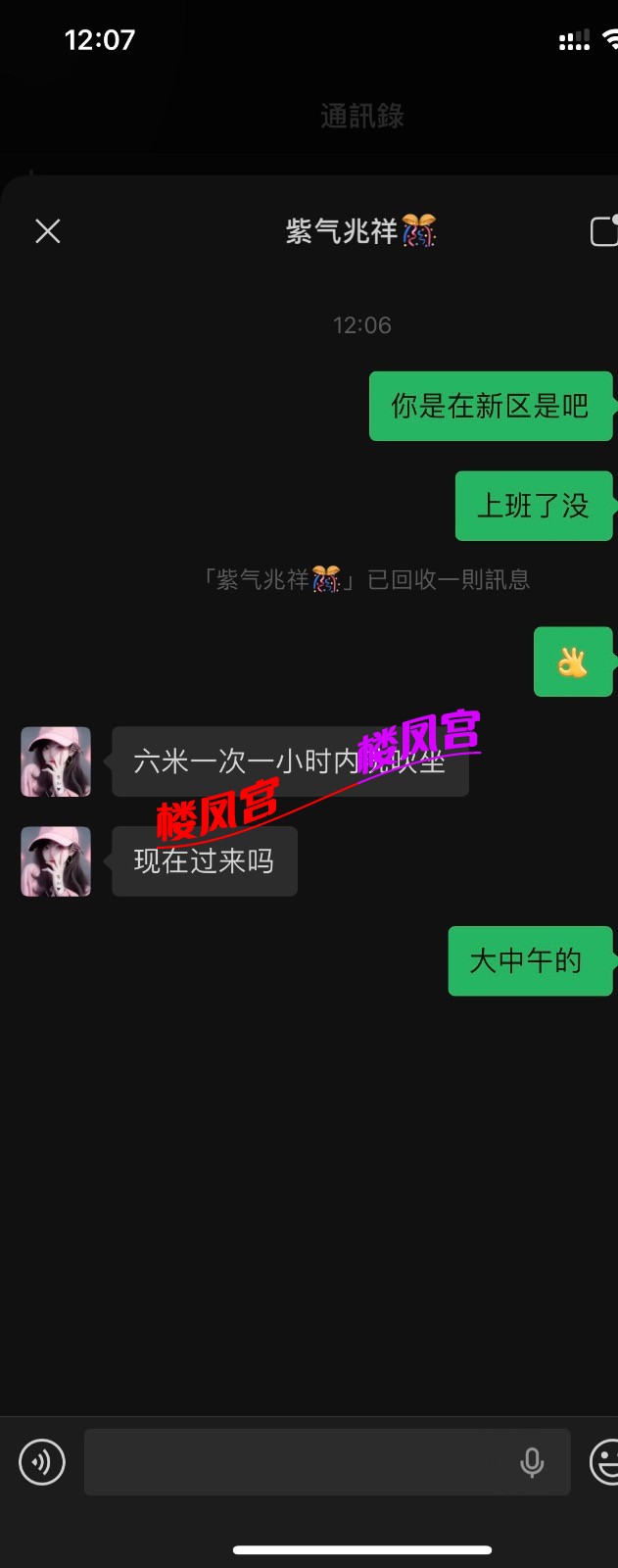Focus the message input field
This screenshot has height=1568, width=618.
pos(294,1462)
